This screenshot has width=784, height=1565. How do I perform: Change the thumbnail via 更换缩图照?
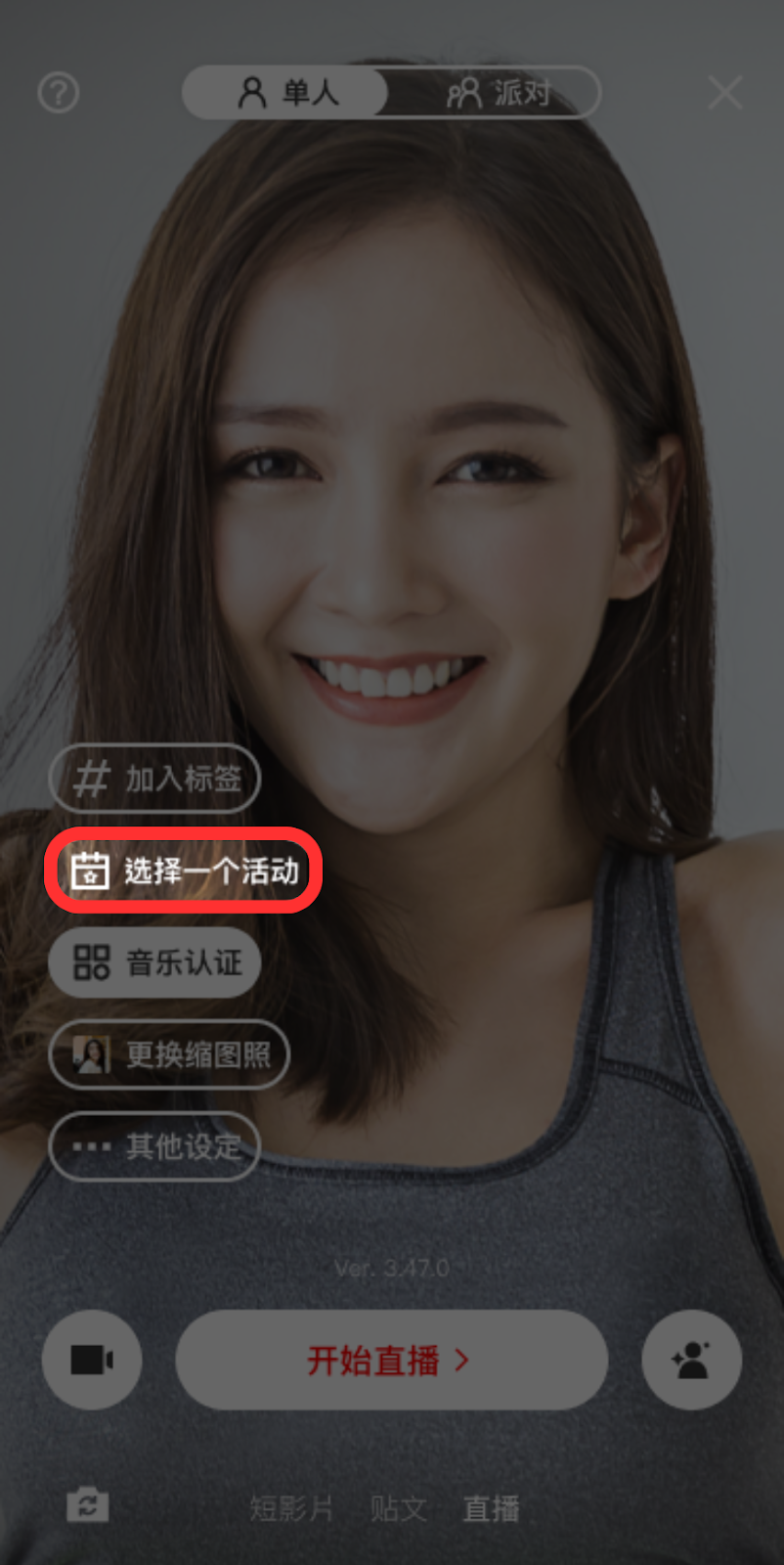pyautogui.click(x=169, y=1054)
